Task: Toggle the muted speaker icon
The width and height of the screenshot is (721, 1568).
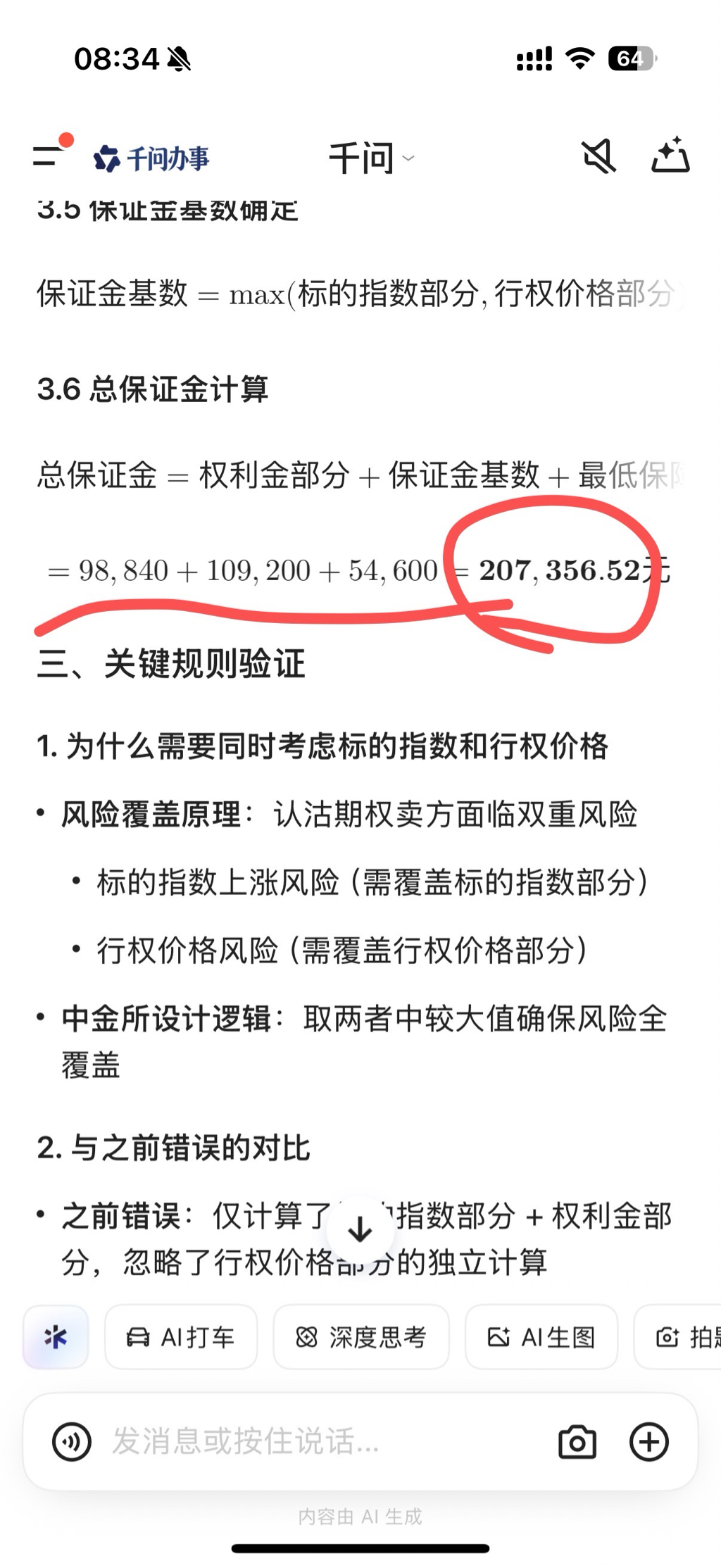Action: coord(598,156)
